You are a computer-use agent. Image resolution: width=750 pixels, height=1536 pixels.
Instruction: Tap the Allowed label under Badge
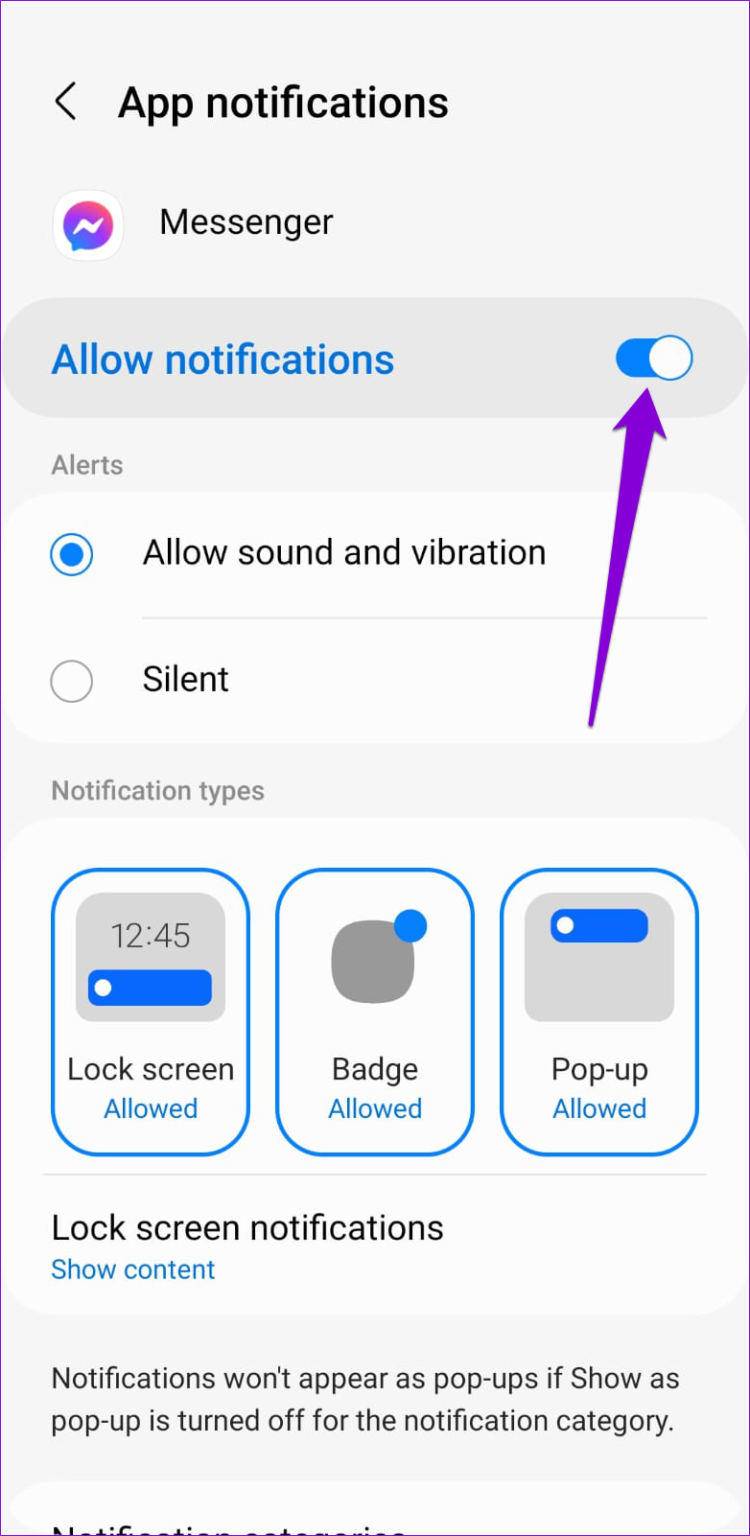pos(374,1108)
